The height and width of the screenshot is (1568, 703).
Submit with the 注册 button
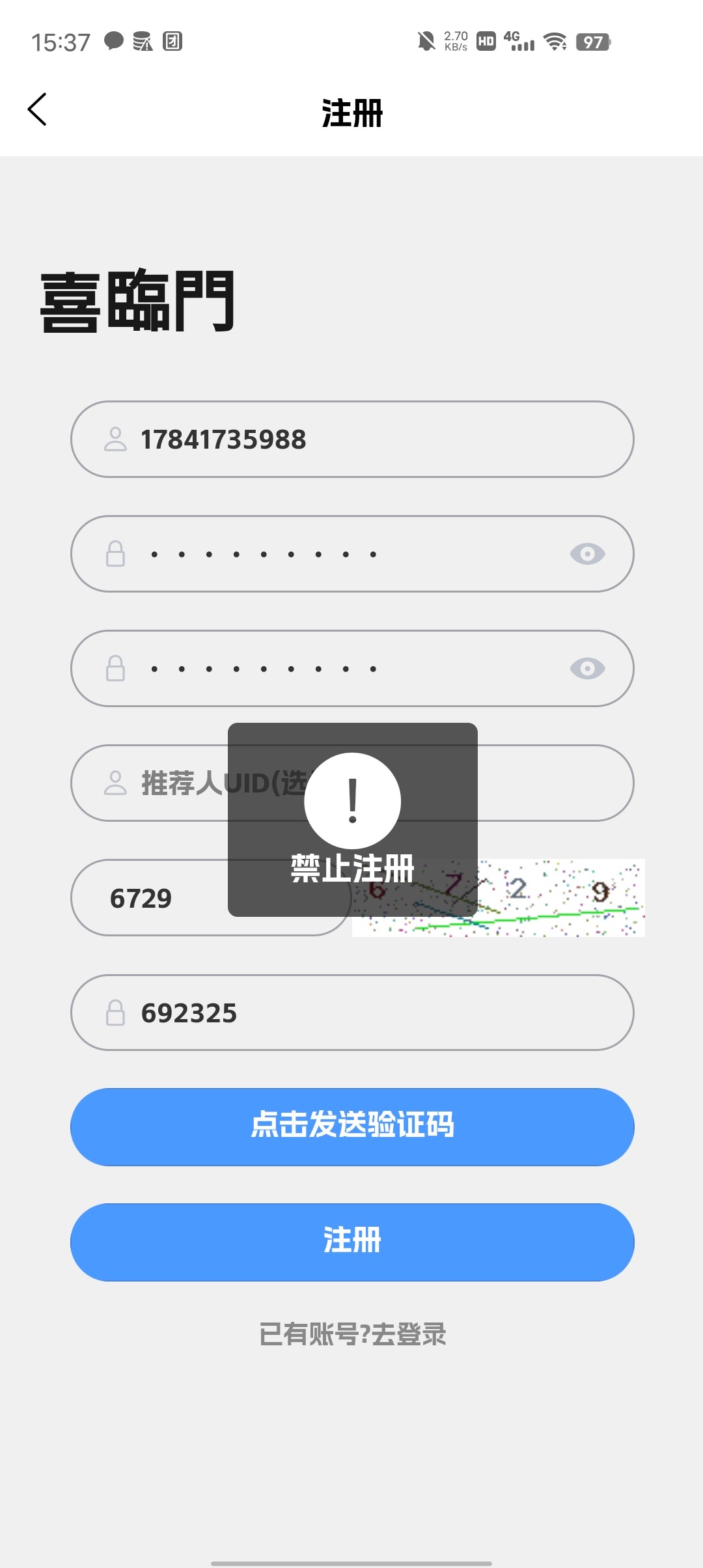(351, 1242)
